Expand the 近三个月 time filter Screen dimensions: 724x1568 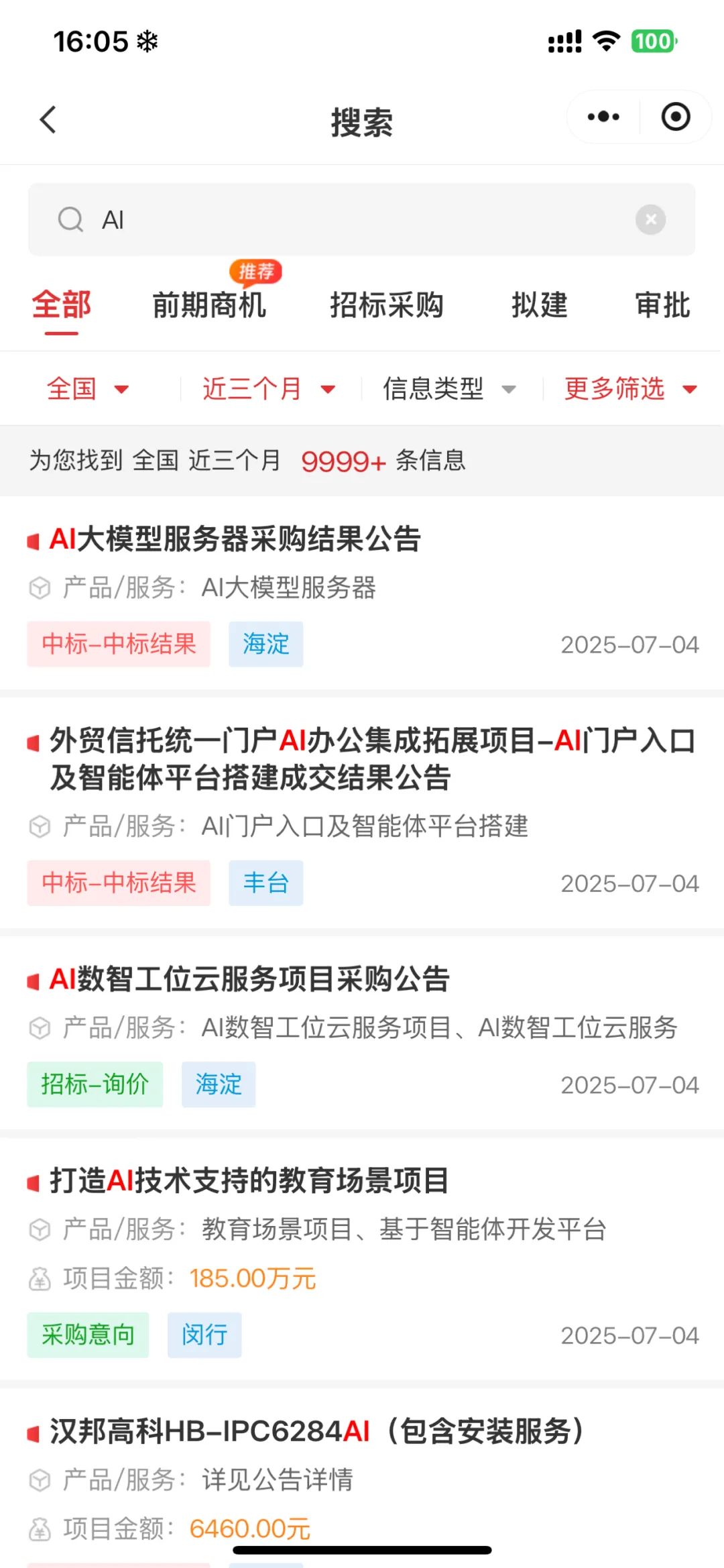coord(269,389)
